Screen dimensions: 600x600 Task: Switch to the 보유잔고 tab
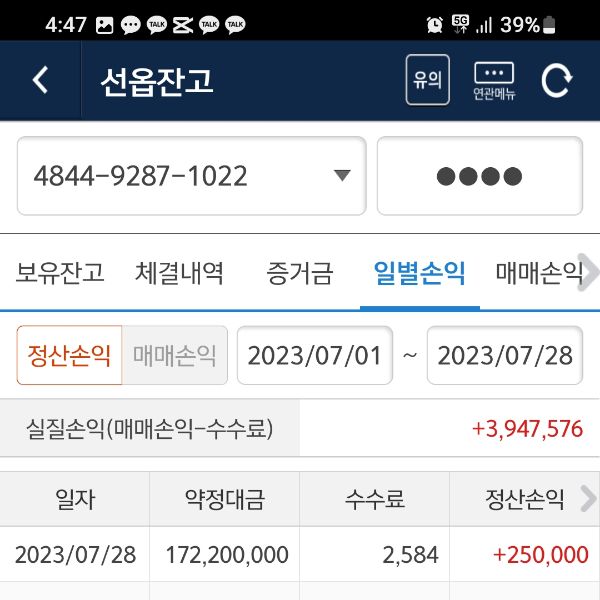point(60,272)
